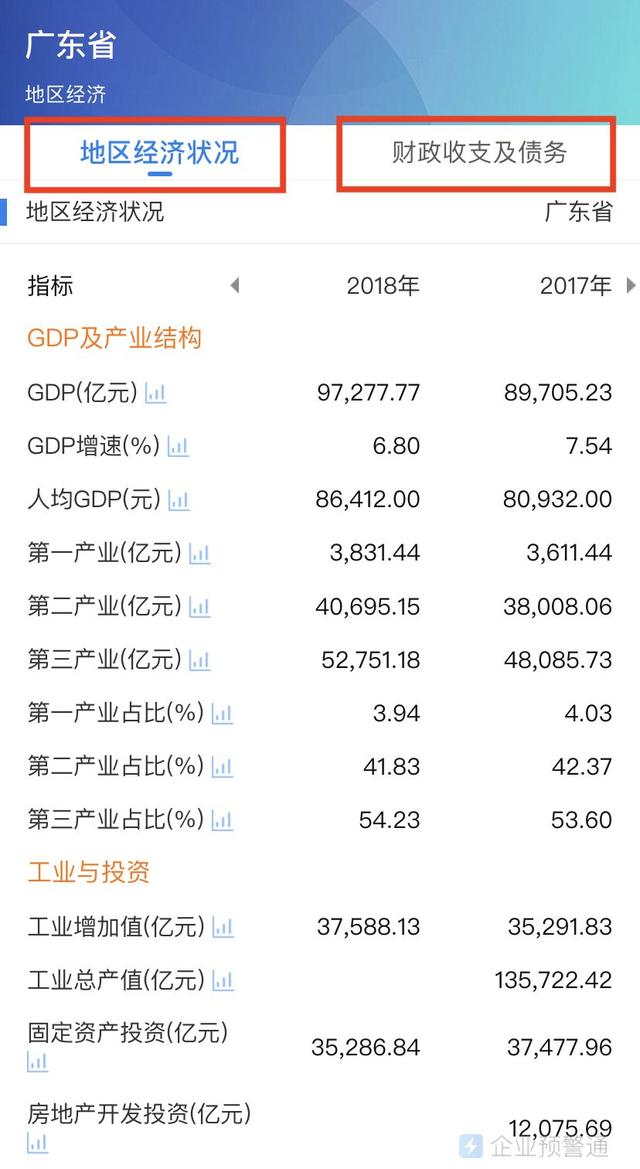Select the 地区经济状况 tab

click(160, 152)
